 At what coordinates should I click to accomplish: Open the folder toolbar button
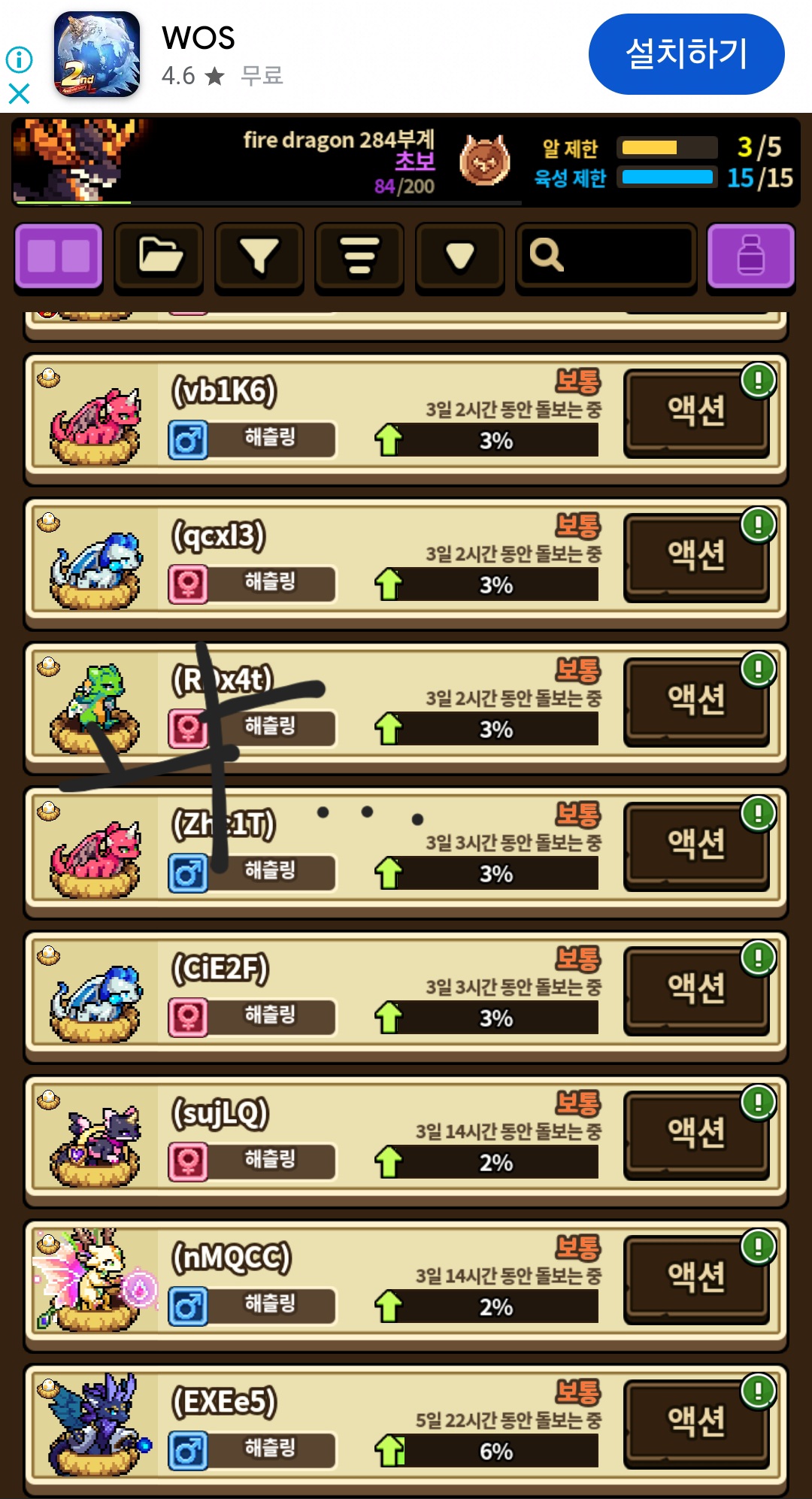pos(159,256)
